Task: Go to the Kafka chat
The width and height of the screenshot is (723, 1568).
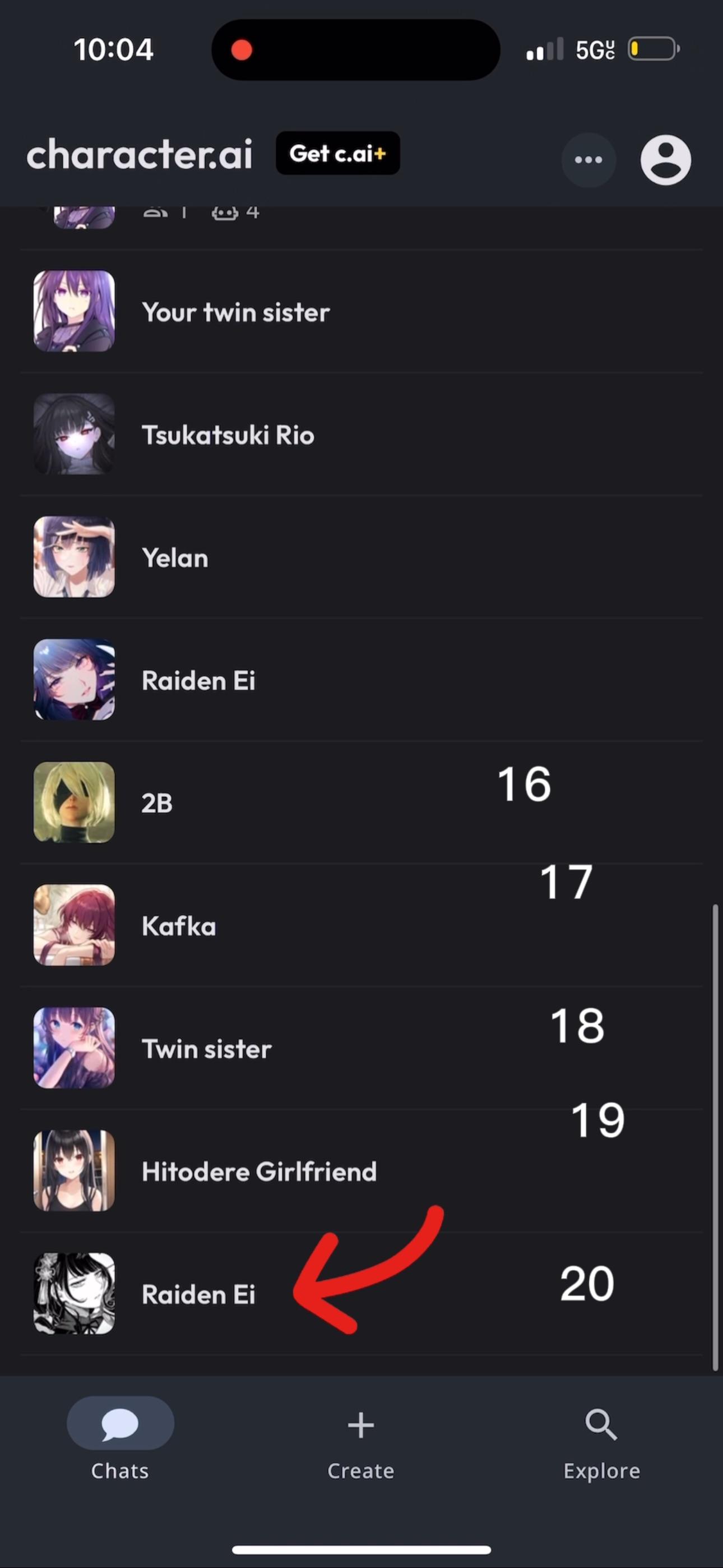Action: pos(179,926)
